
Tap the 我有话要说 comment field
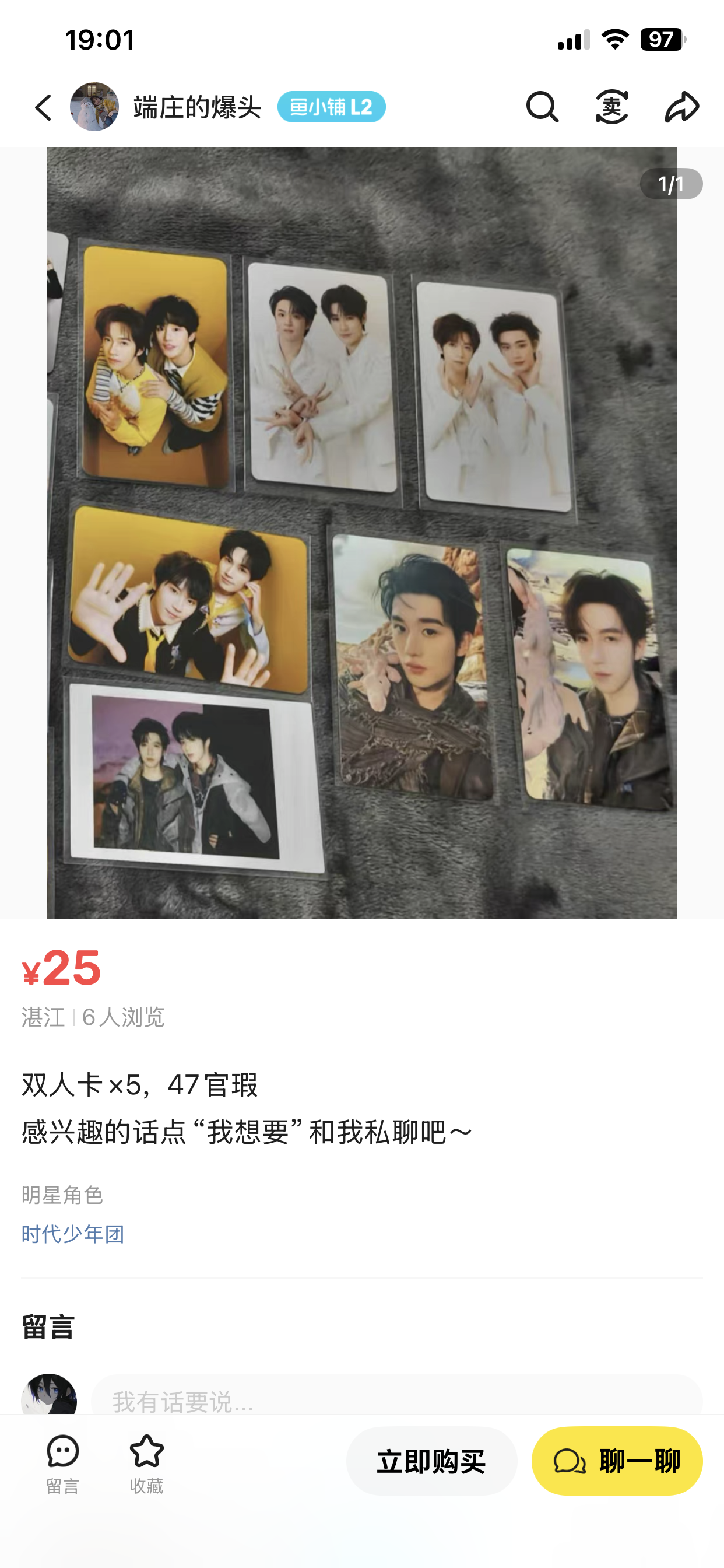395,1400
